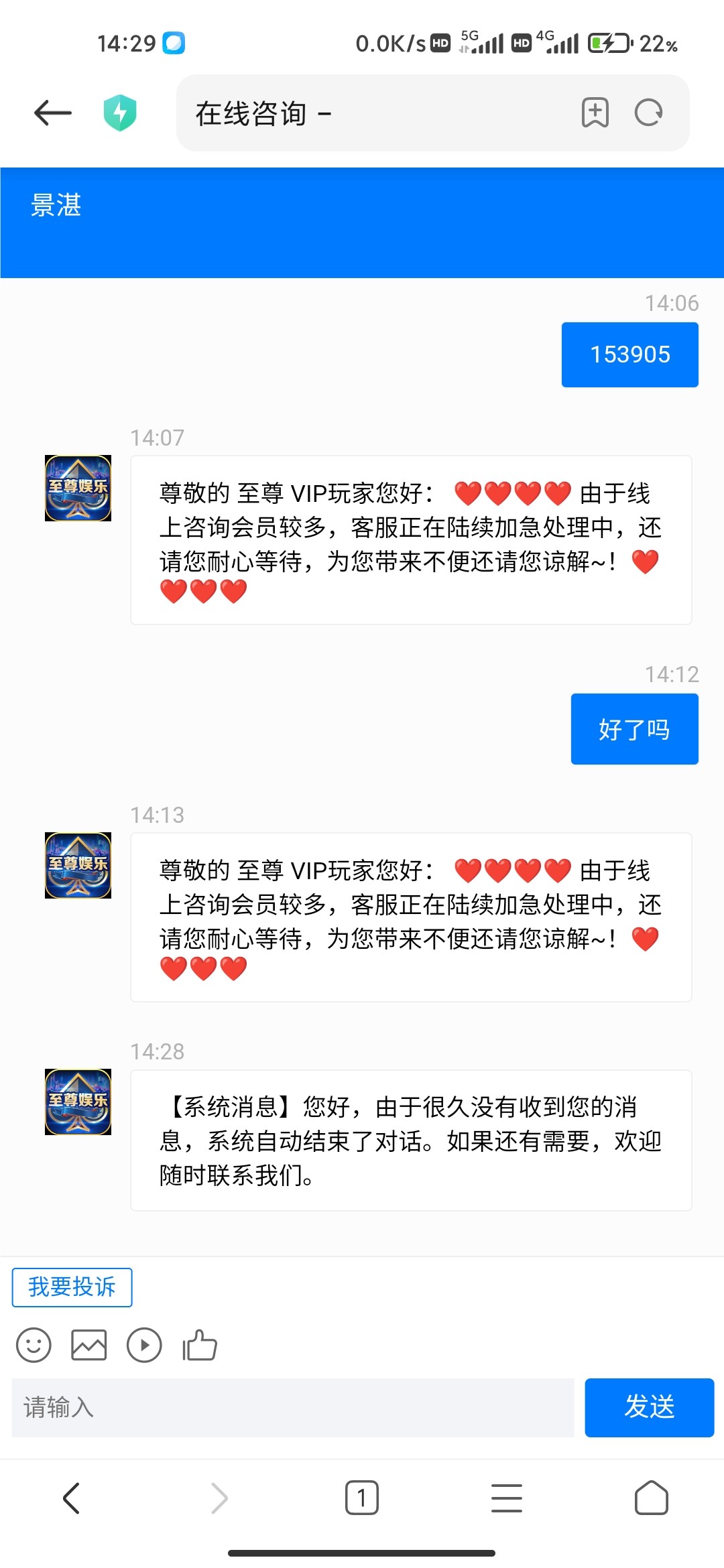Tap the back arrow in the top bar
The width and height of the screenshot is (724, 1568).
52,113
